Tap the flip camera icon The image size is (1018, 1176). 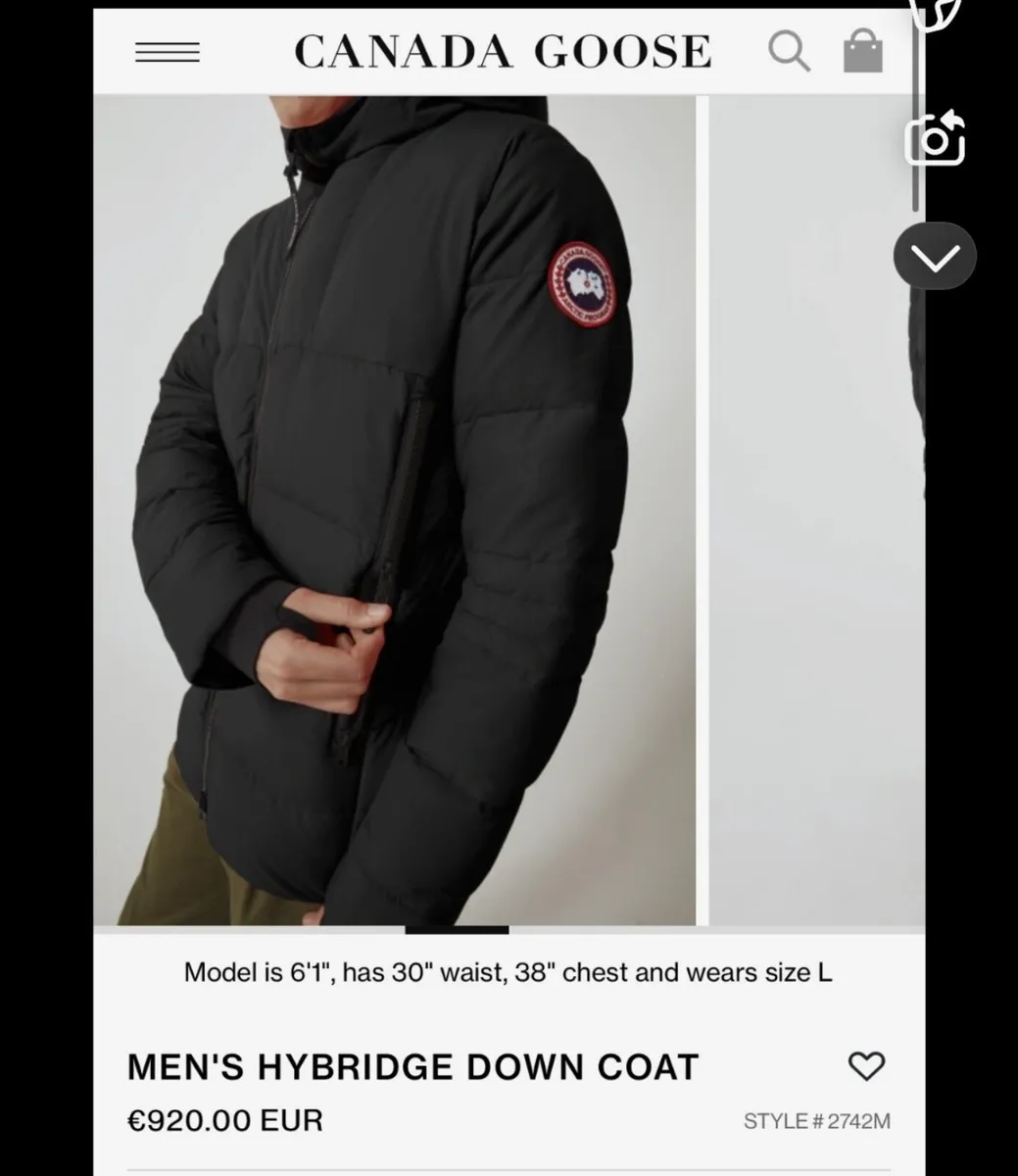click(x=935, y=140)
